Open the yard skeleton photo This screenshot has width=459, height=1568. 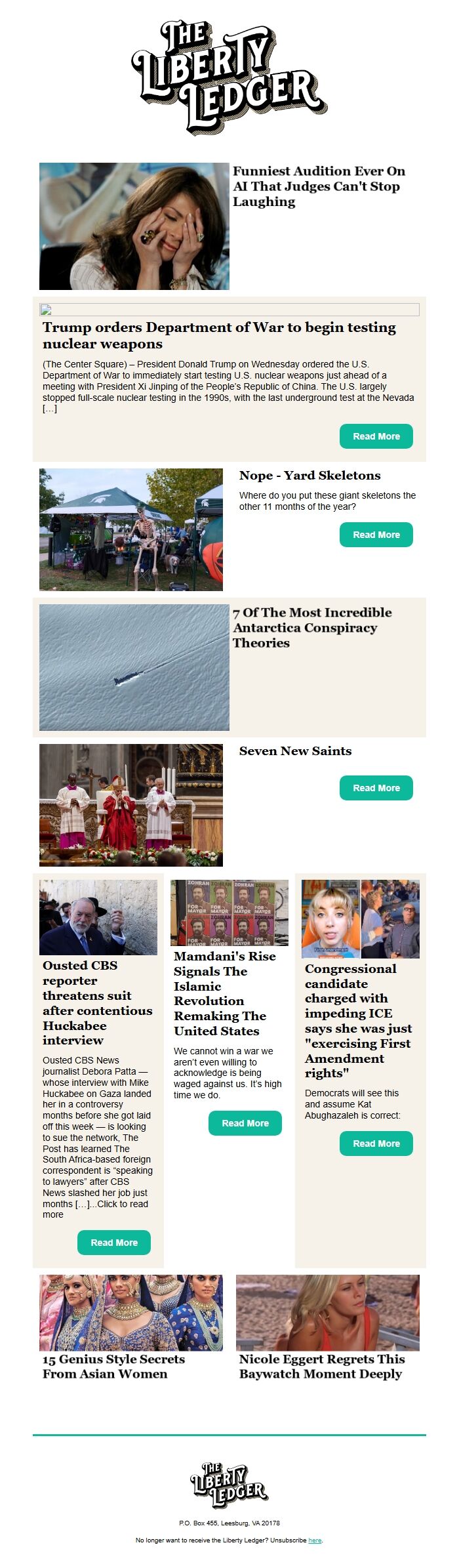tap(131, 529)
